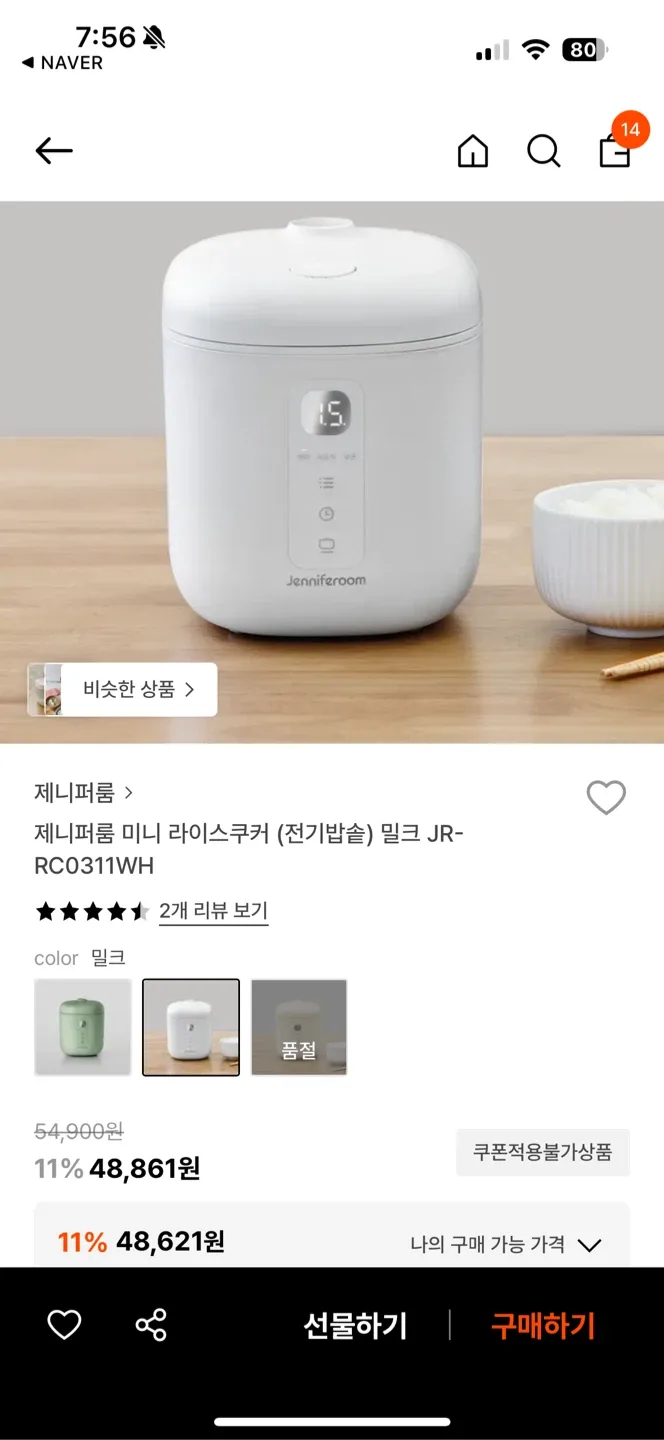
Task: Open 2개 리뷰 보기 reviews link
Action: click(213, 911)
